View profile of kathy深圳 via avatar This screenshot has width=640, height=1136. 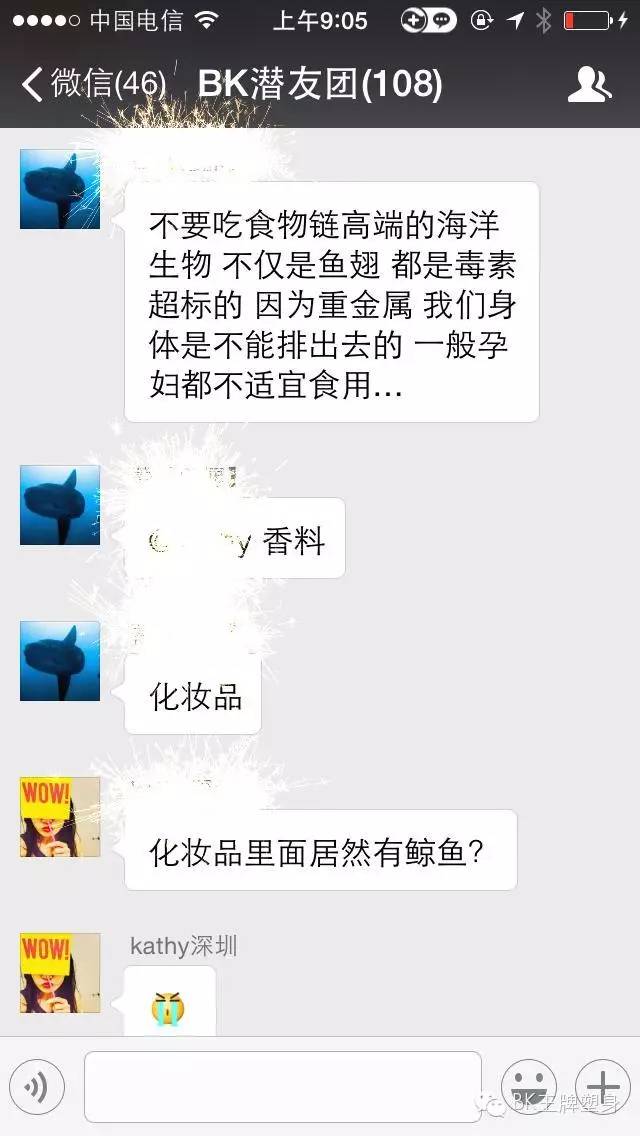[60, 973]
